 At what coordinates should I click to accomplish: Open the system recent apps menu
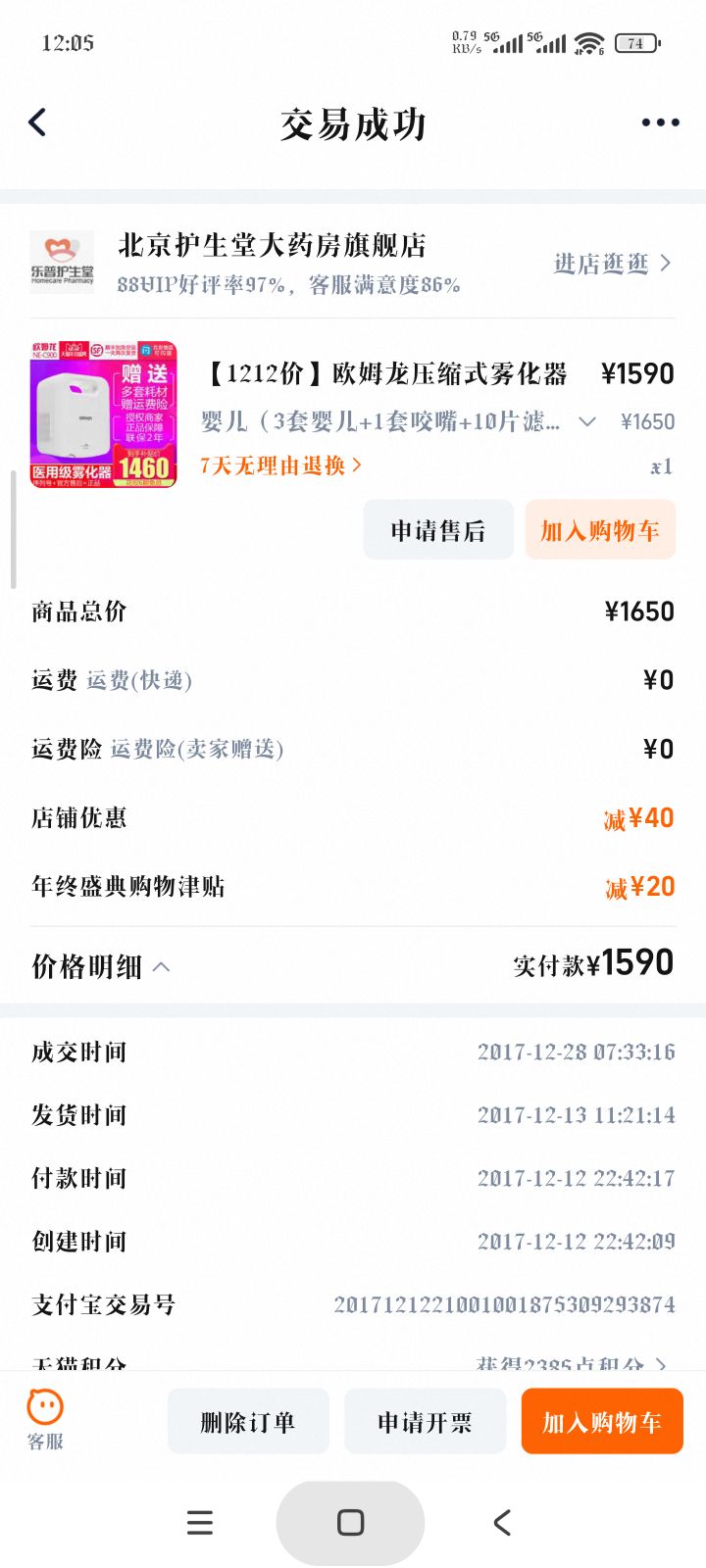coord(200,1522)
